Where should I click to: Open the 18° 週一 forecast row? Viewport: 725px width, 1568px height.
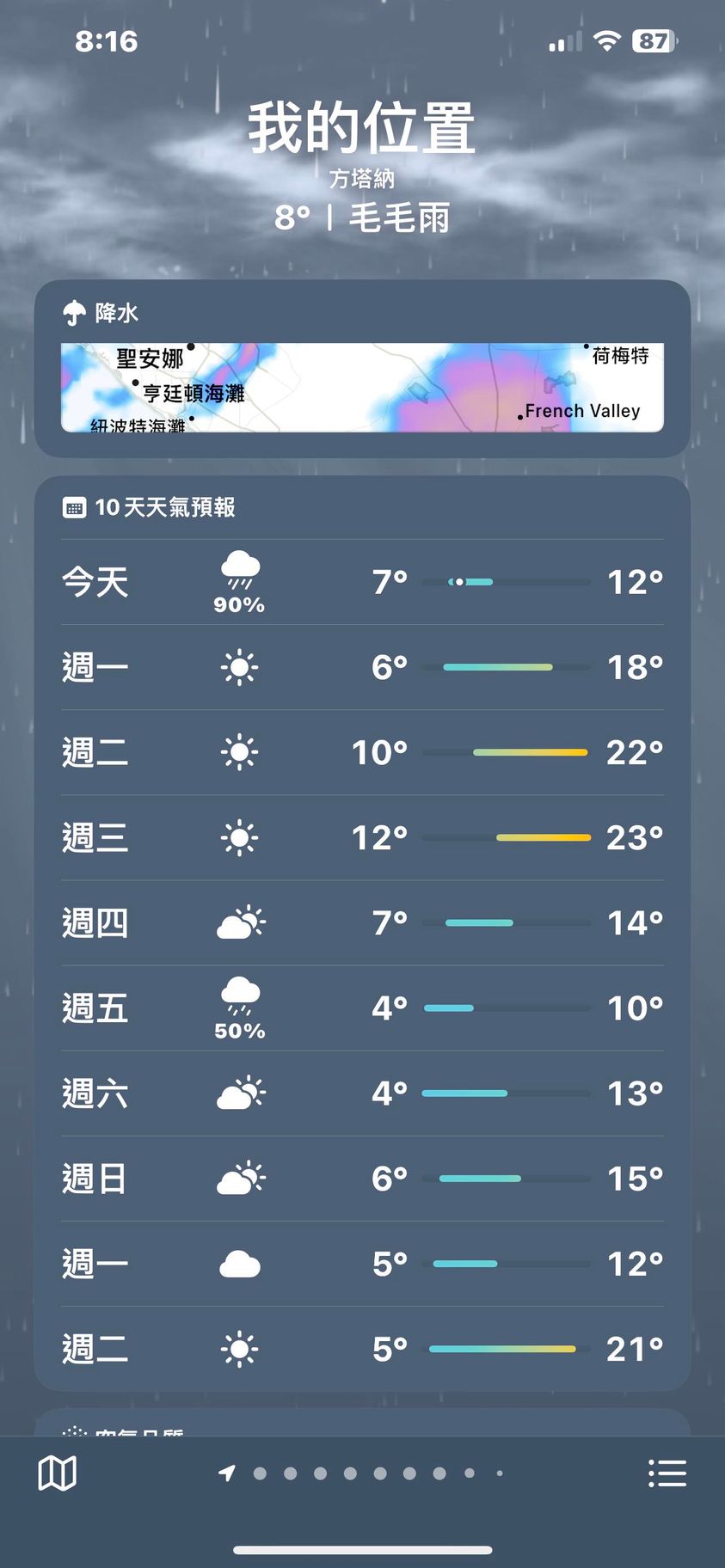click(362, 667)
